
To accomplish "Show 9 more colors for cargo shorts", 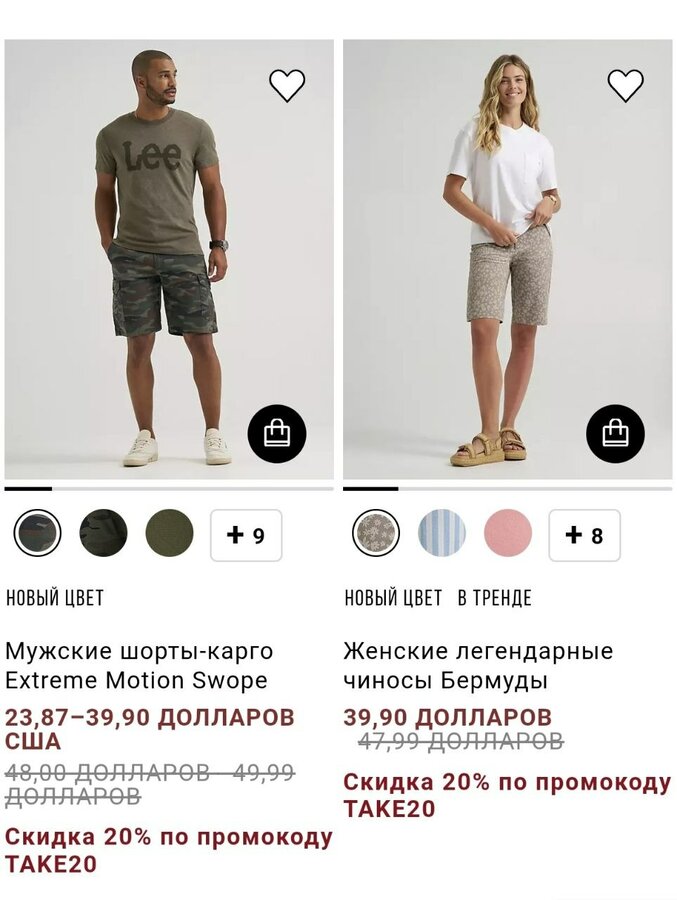I will click(x=246, y=535).
